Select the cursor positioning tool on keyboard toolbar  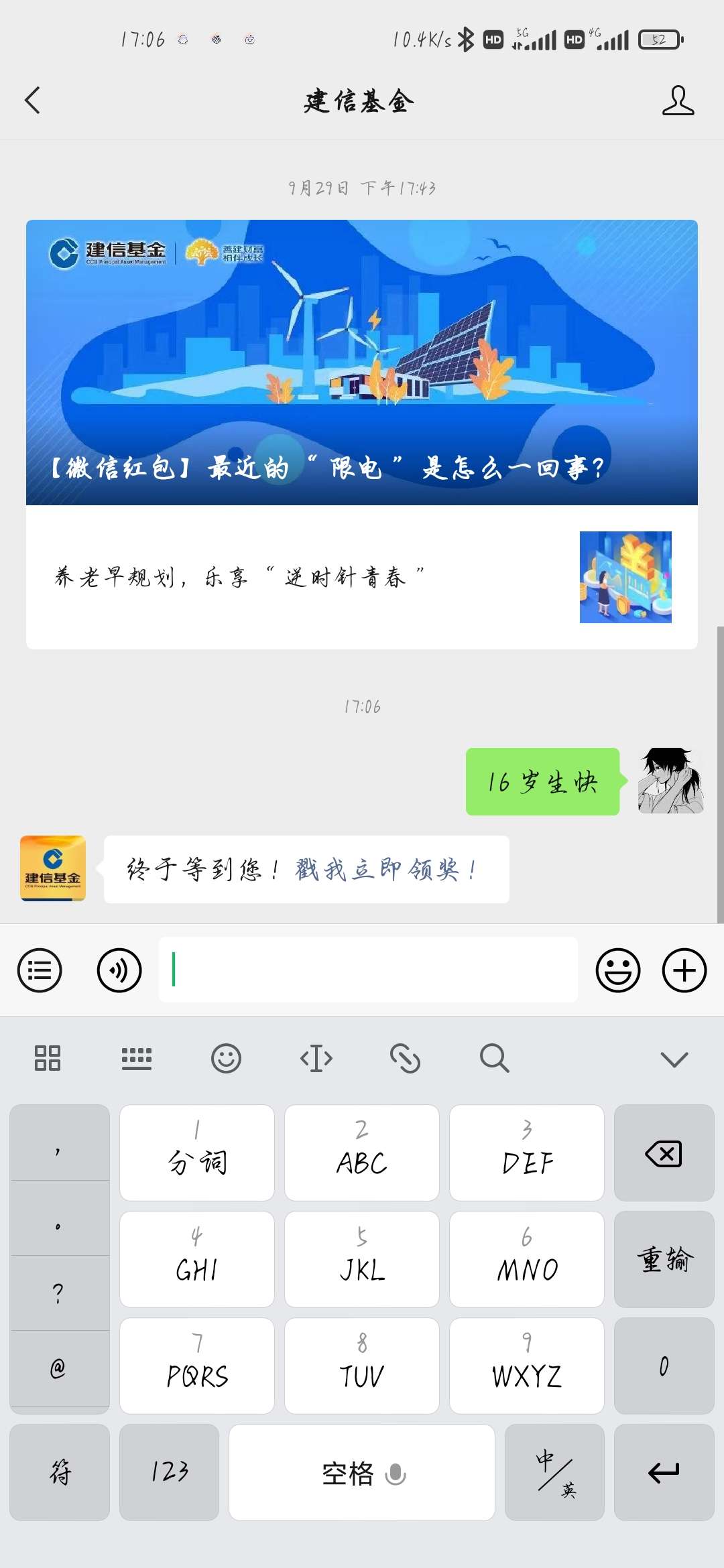[316, 1059]
